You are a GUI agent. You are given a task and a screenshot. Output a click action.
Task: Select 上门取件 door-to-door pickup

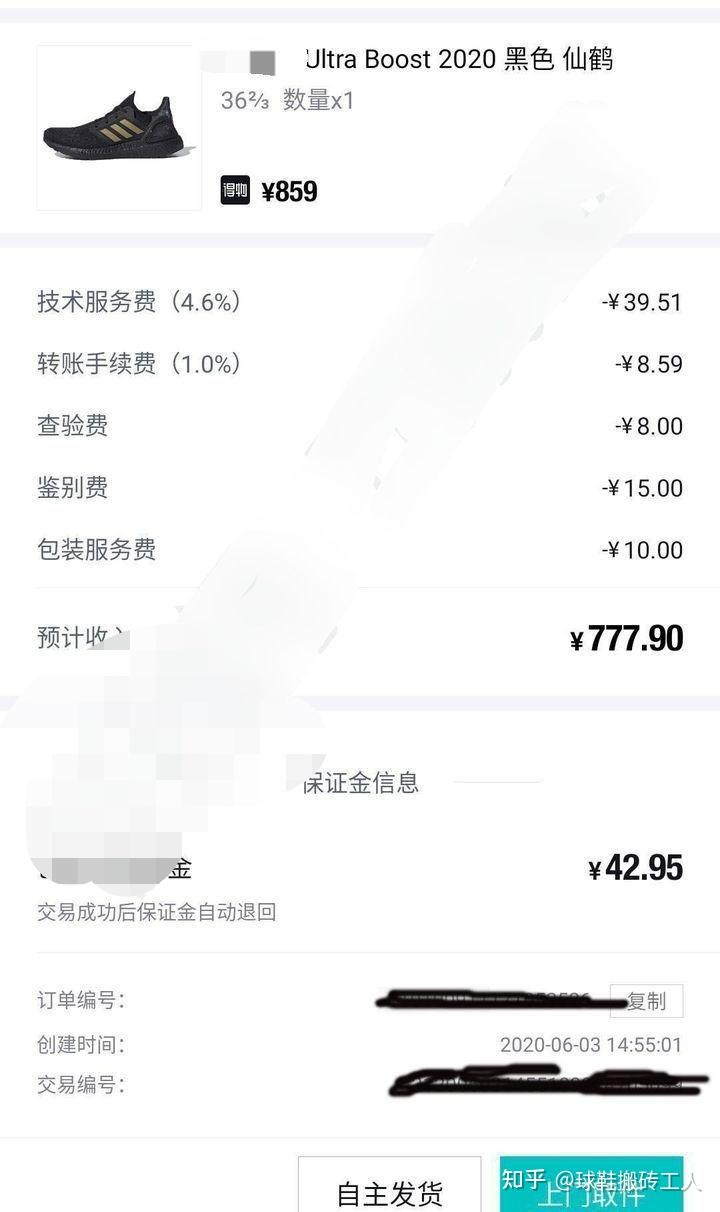coord(591,1188)
